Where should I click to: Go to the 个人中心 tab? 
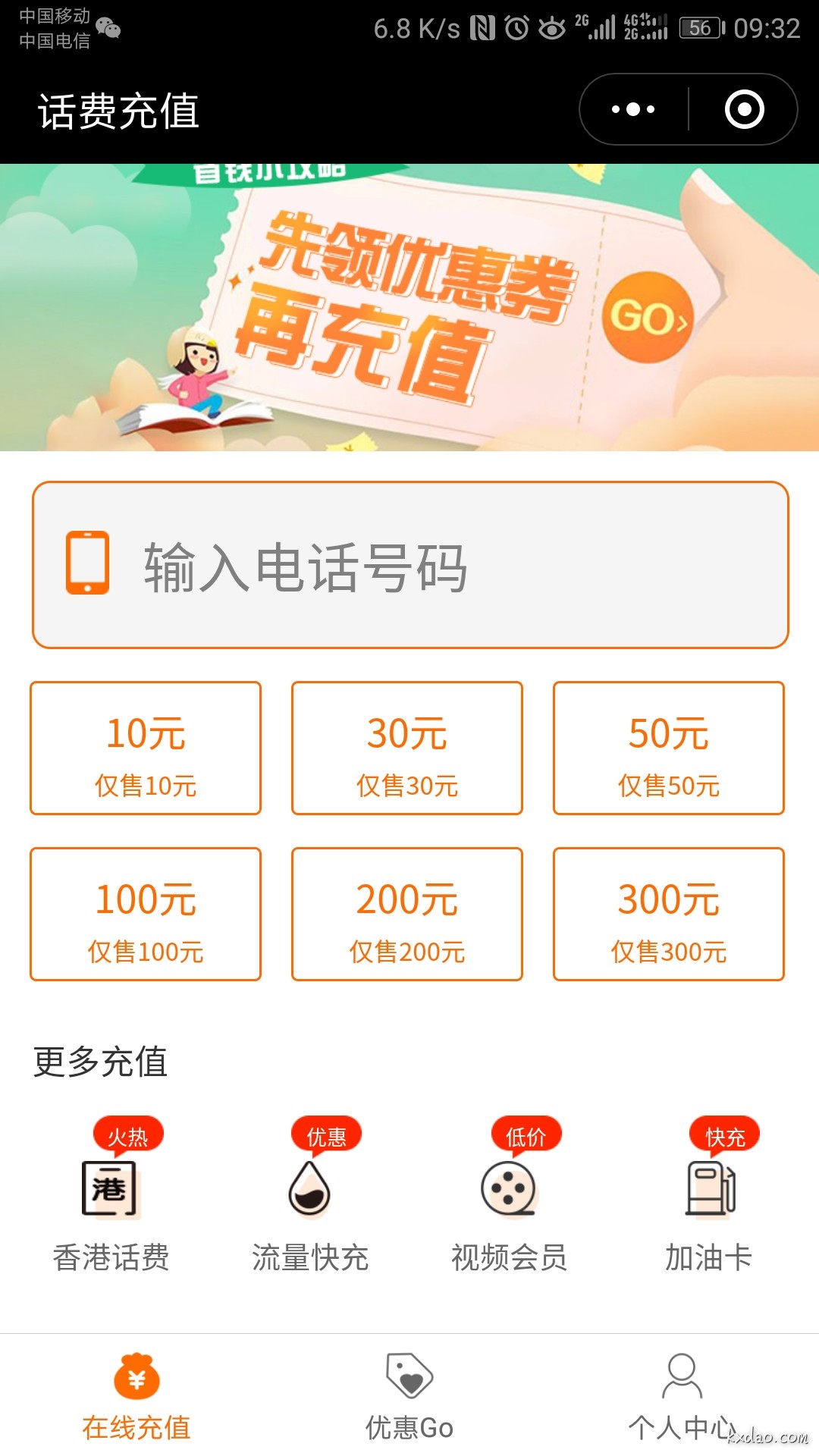682,1397
